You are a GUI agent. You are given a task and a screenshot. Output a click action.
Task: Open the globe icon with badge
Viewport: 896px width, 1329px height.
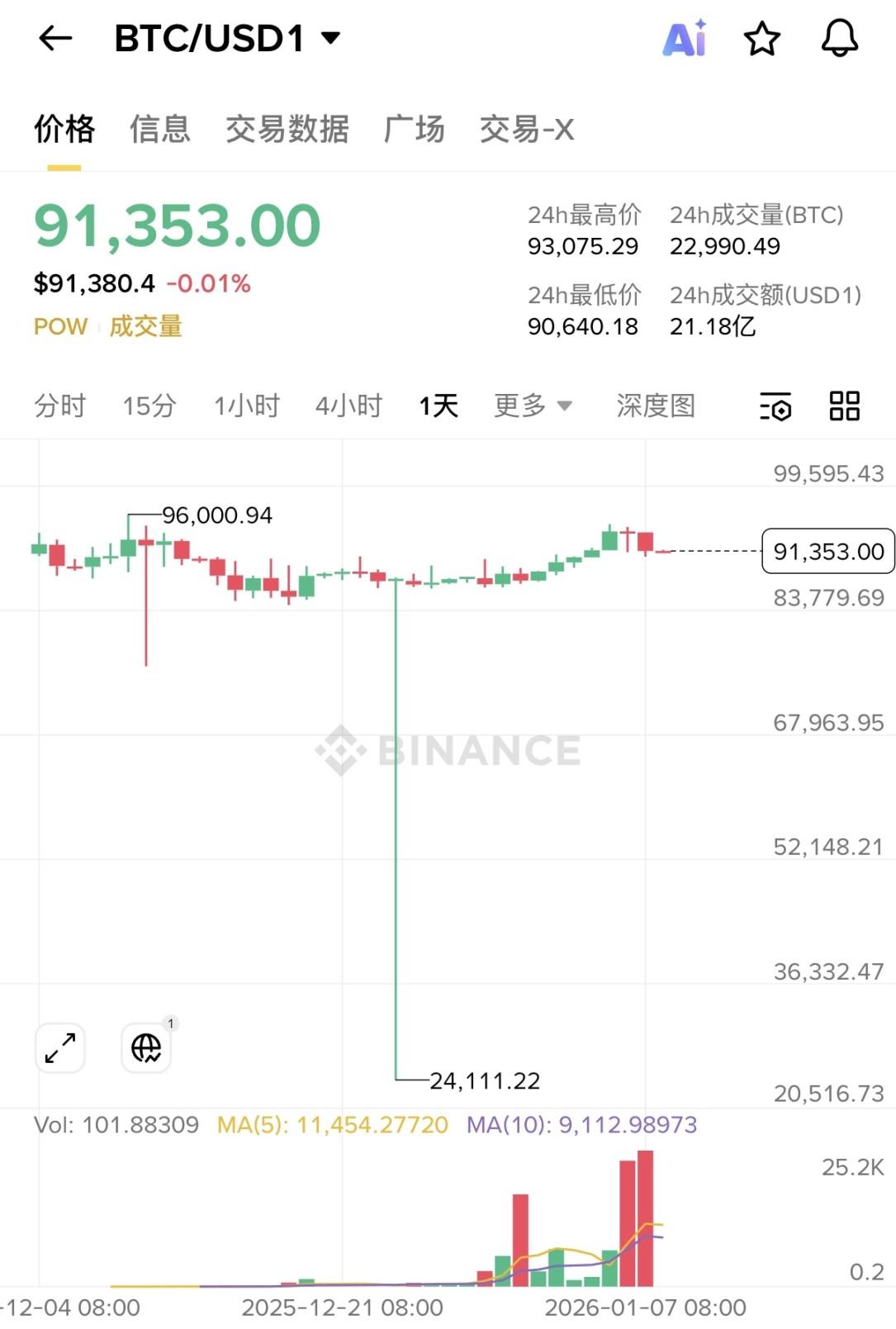(145, 1047)
